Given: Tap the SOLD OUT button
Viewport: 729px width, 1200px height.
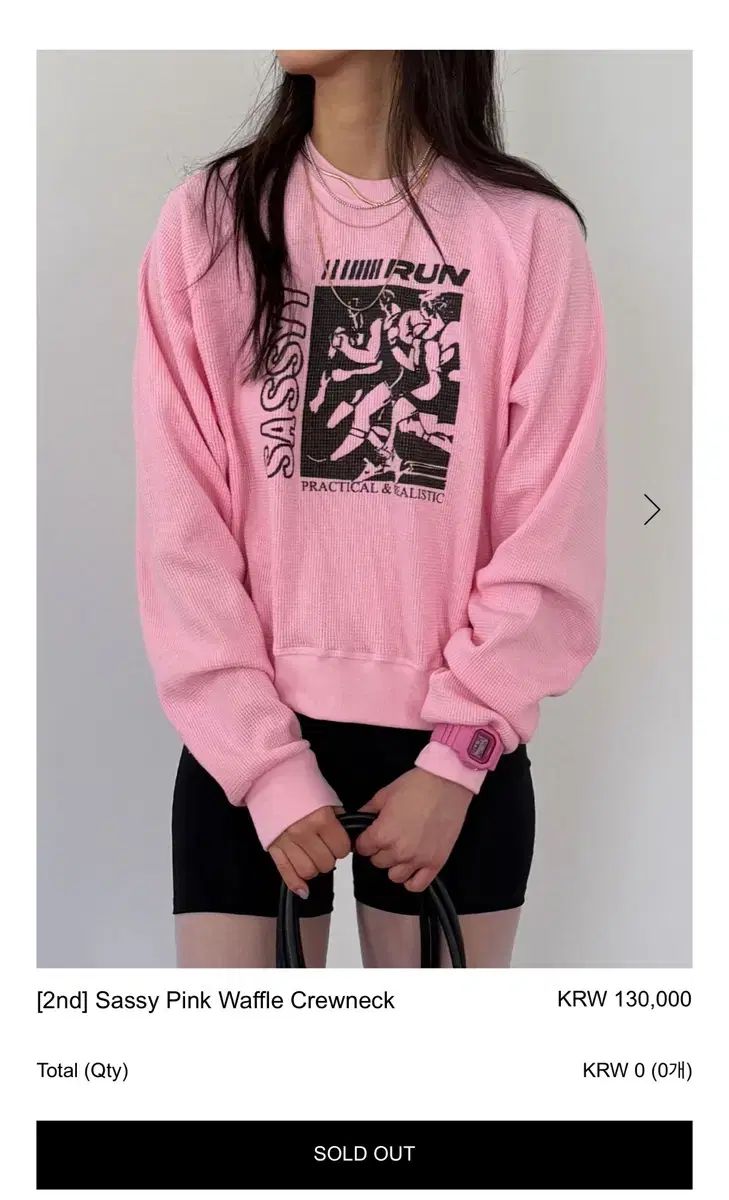Looking at the screenshot, I should tap(364, 1154).
